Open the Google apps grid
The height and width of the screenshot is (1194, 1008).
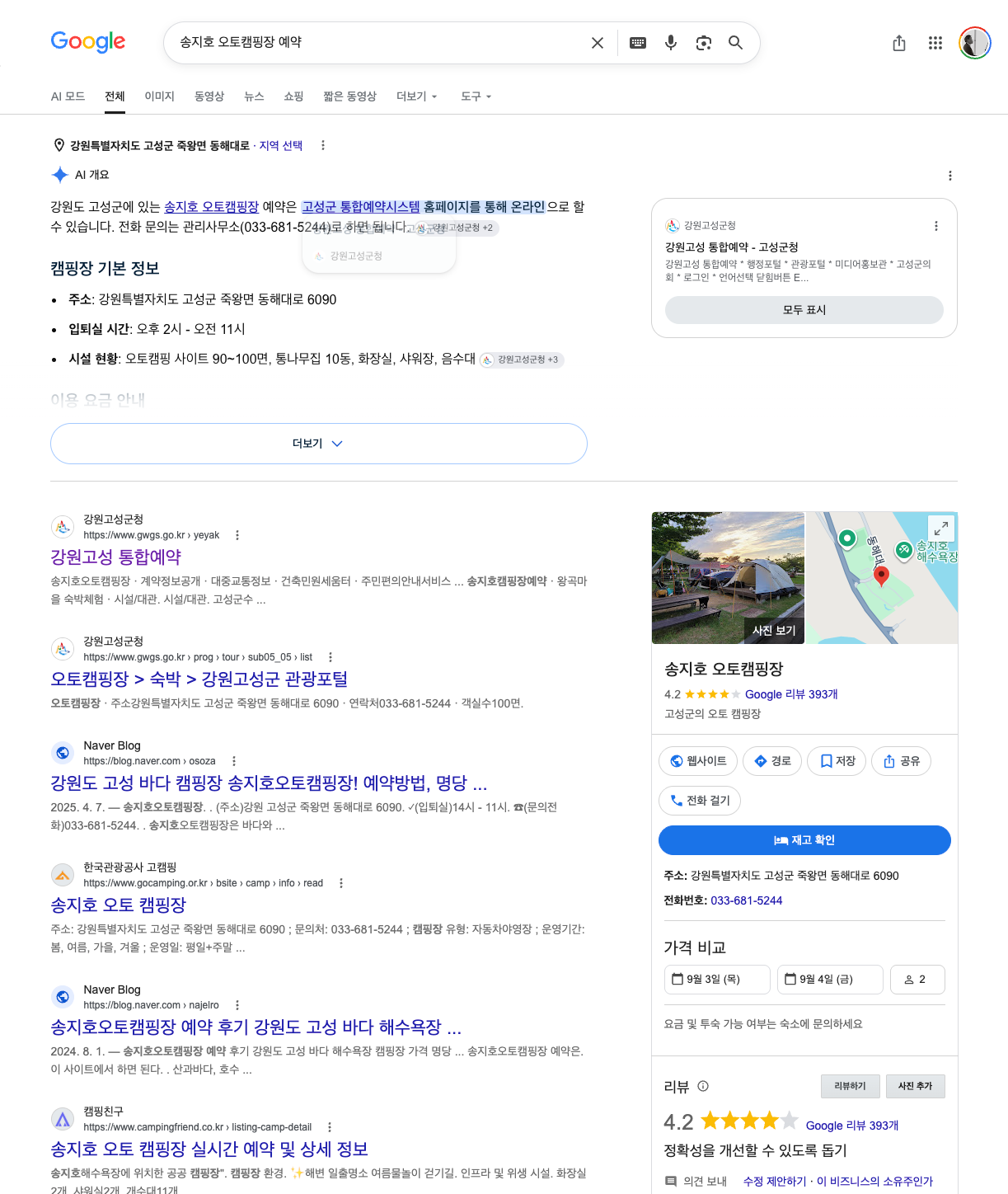click(x=935, y=43)
